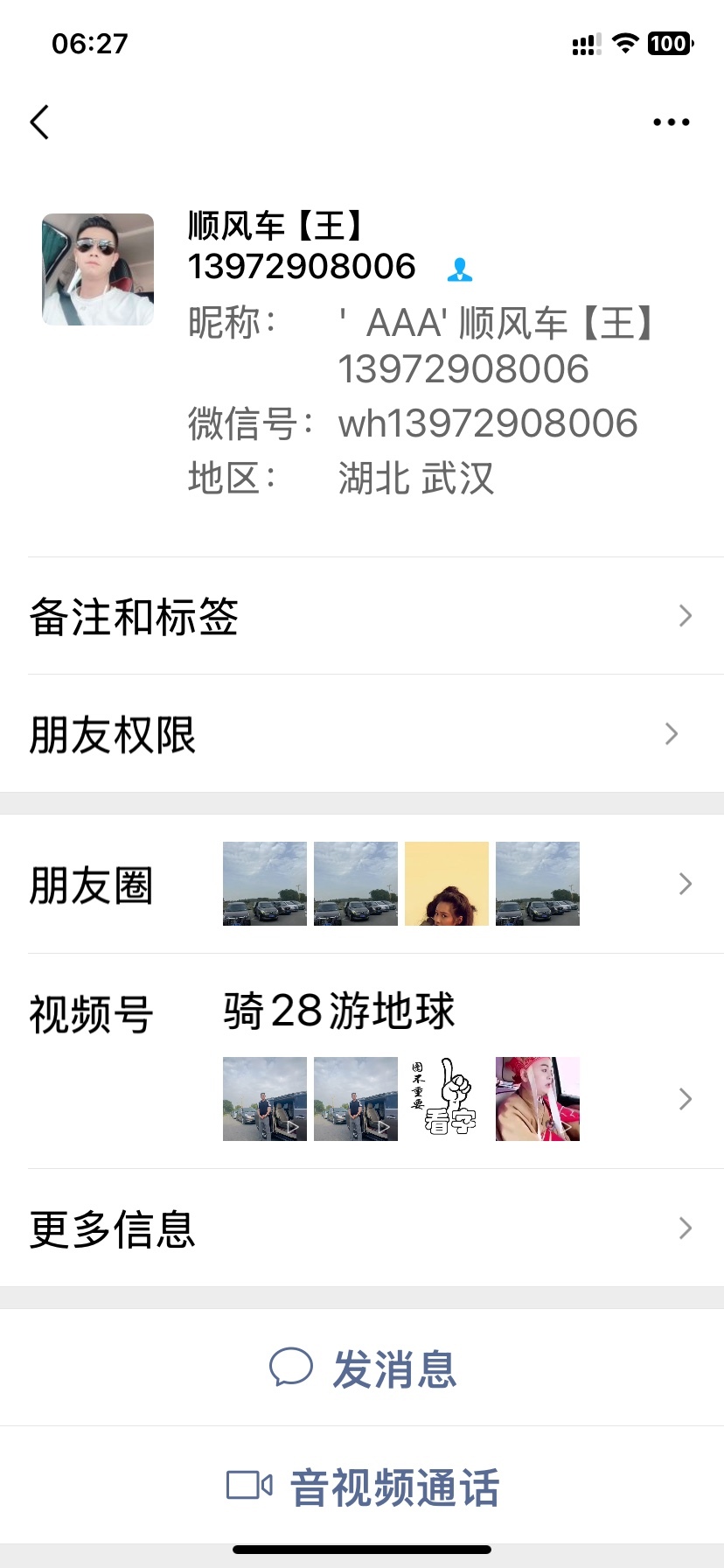Open the three-dot more options menu

671,122
